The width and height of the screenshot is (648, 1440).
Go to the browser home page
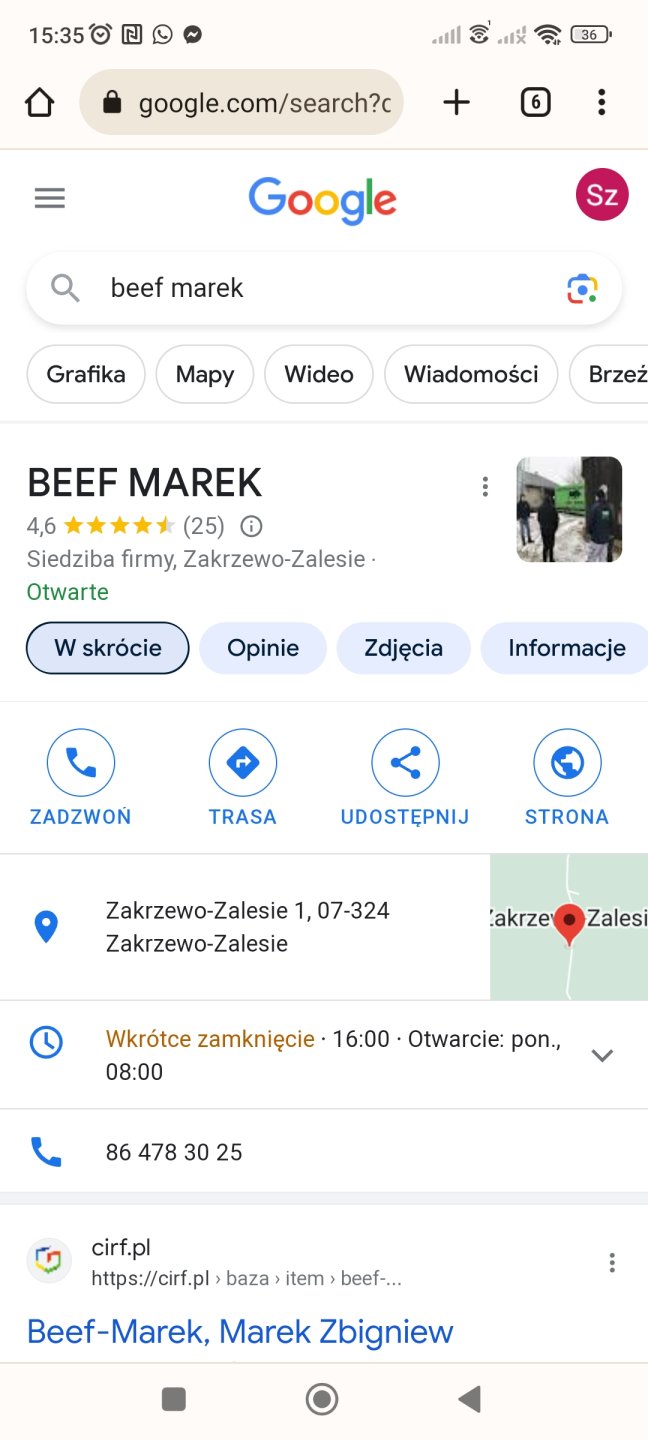[x=39, y=102]
